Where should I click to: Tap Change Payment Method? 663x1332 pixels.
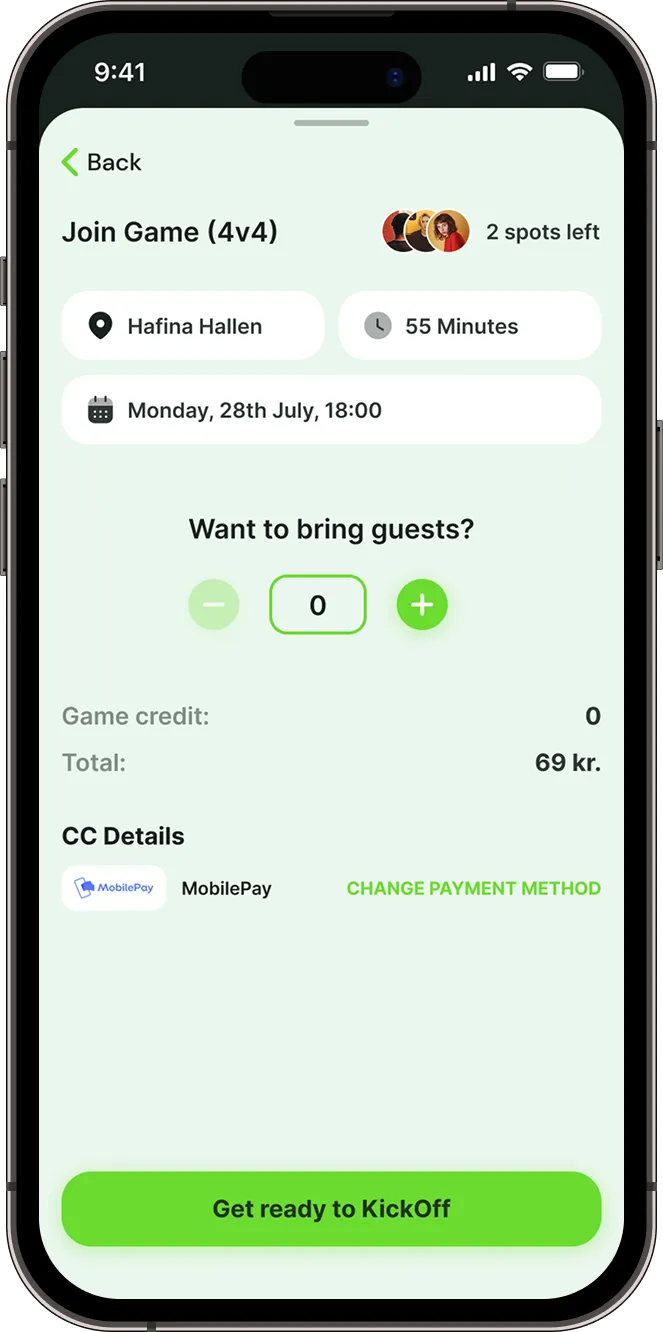coord(473,888)
